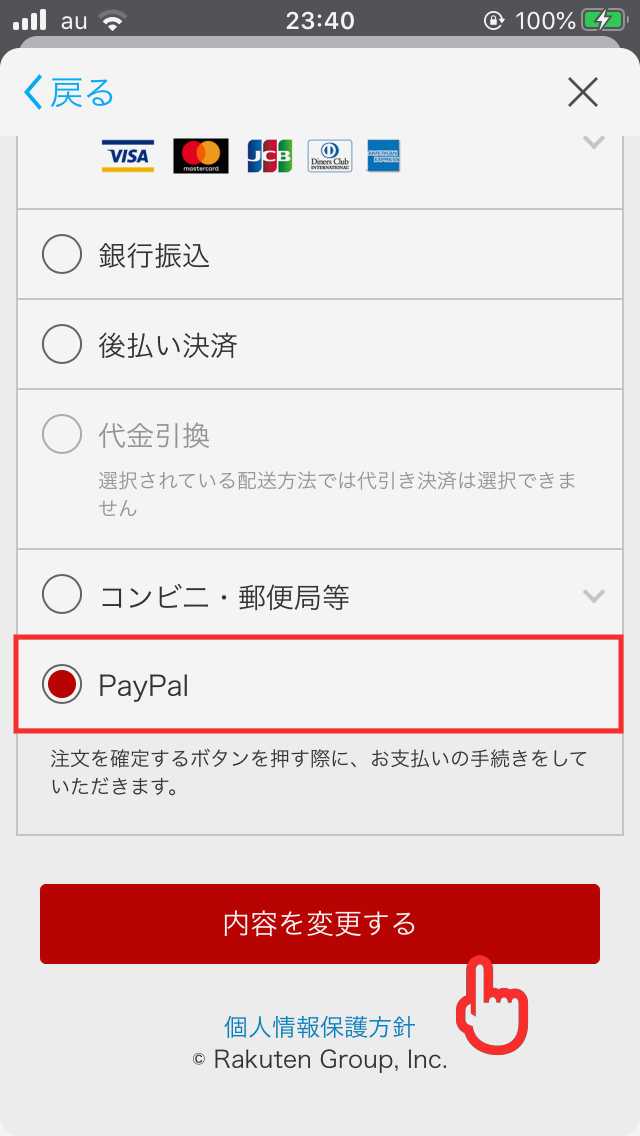
Task: Select コンビニ・郵便局等 payment option
Action: pos(320,596)
